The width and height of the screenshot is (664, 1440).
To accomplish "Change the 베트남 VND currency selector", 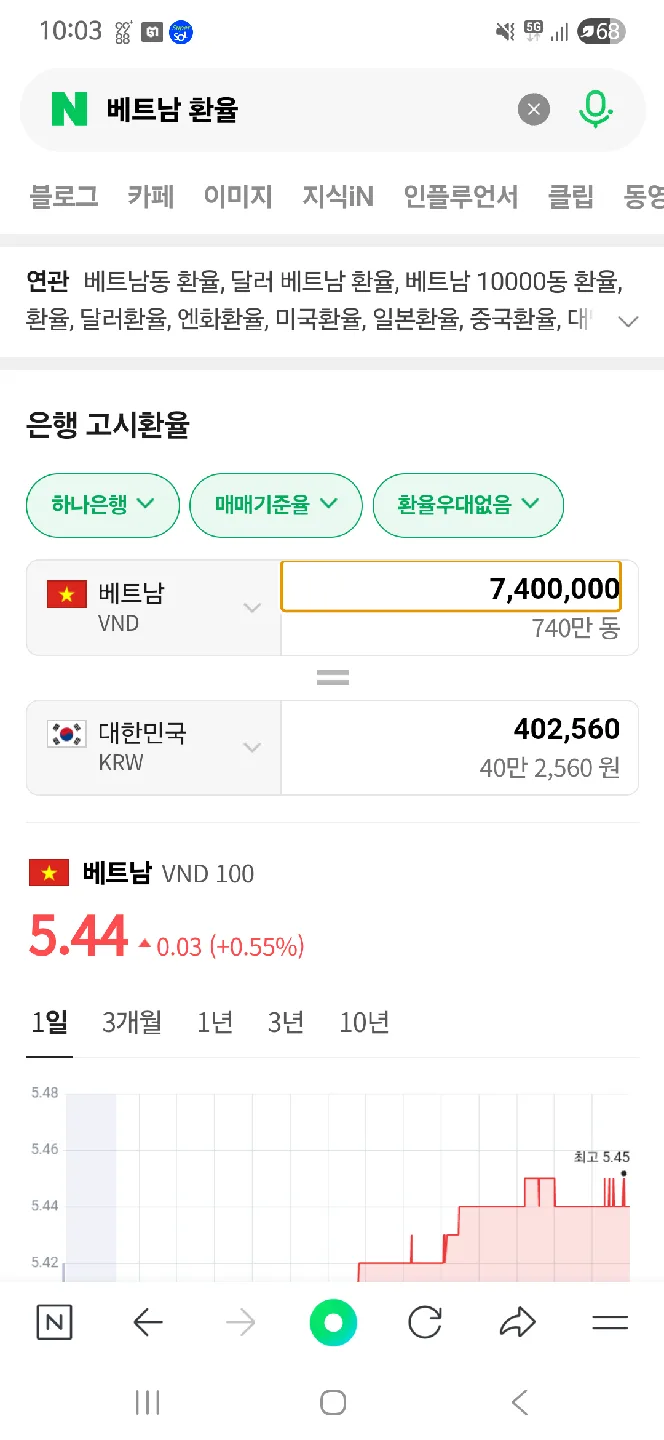I will [x=154, y=607].
